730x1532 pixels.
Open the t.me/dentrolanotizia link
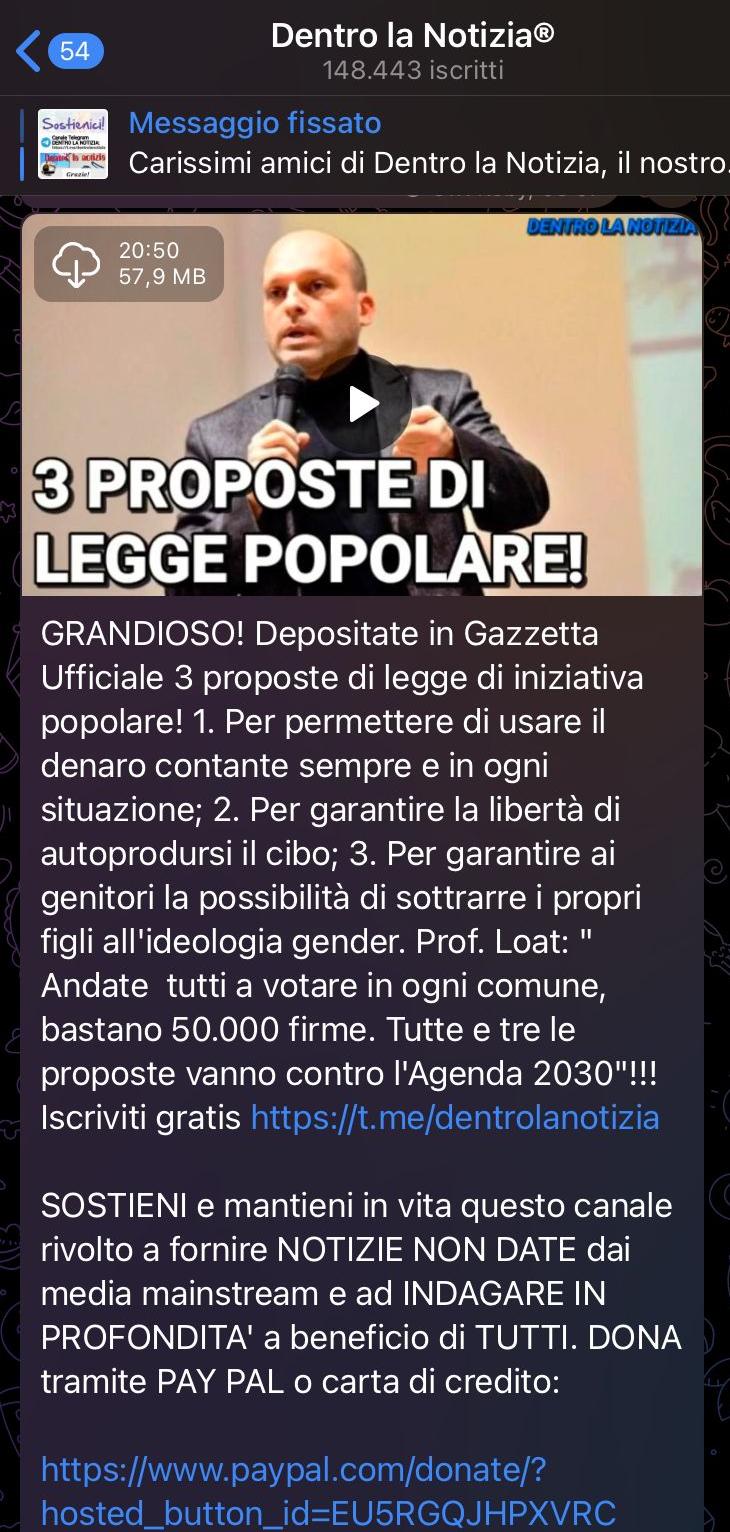[454, 1117]
